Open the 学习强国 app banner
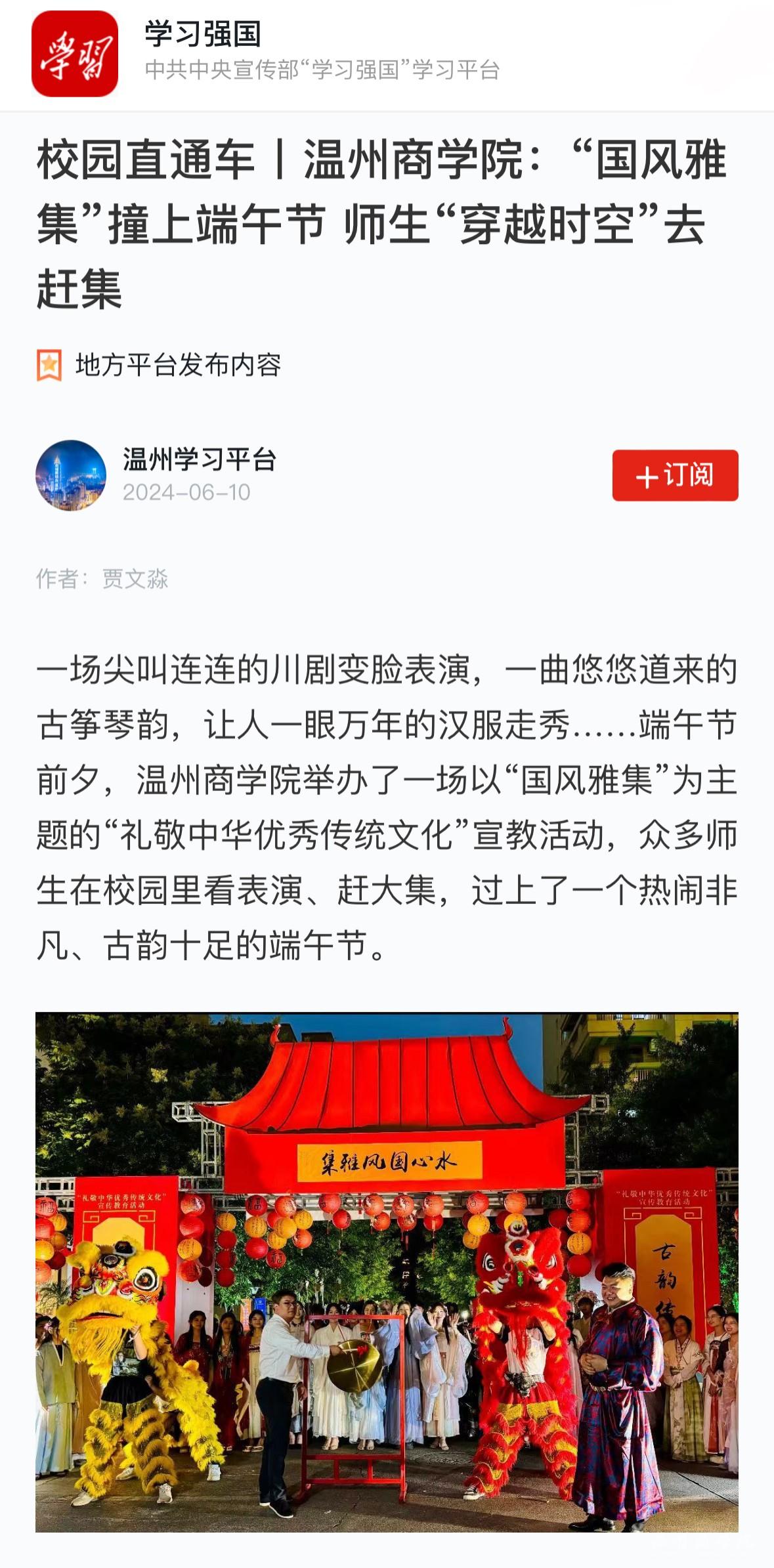The height and width of the screenshot is (1568, 774). tap(387, 54)
